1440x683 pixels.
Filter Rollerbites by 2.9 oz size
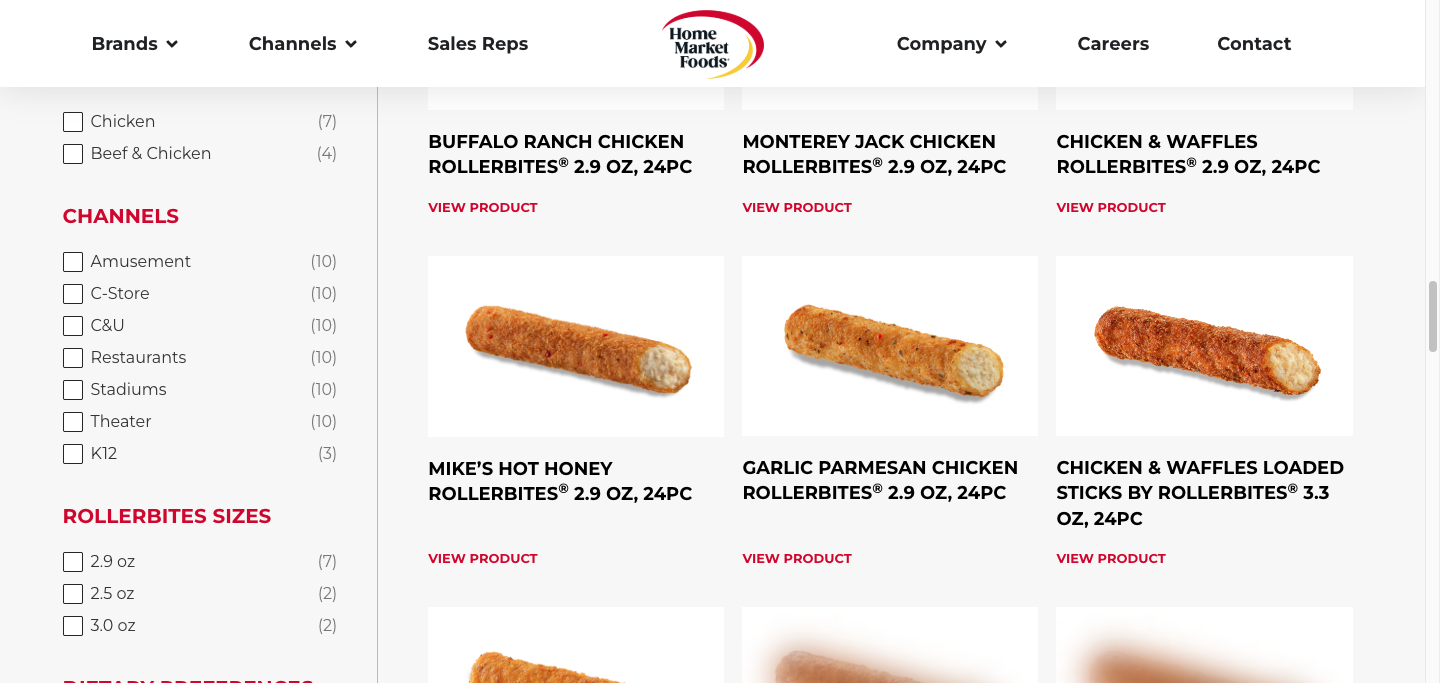[73, 562]
